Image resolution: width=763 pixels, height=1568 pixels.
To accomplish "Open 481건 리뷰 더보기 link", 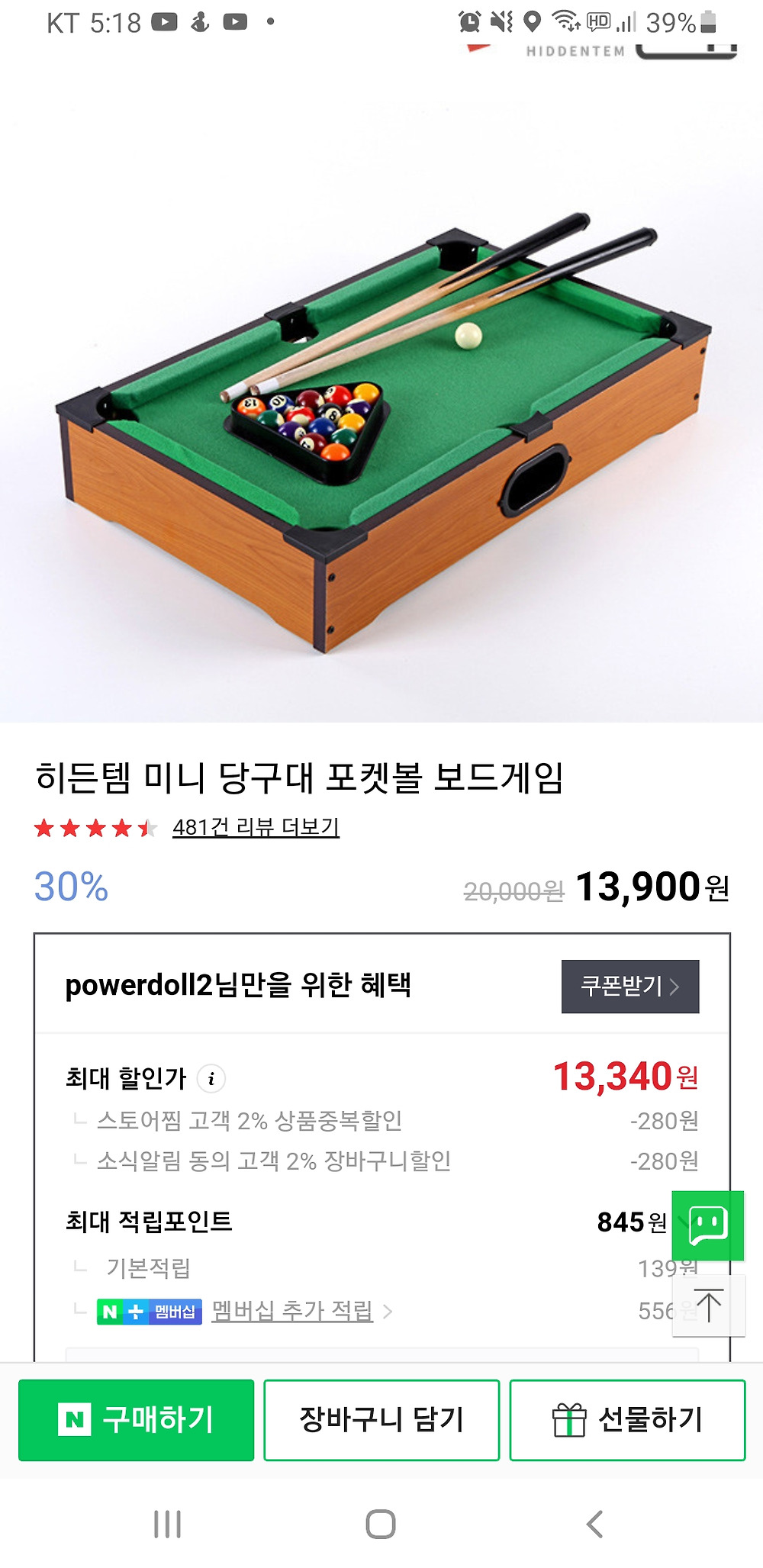I will (x=256, y=827).
